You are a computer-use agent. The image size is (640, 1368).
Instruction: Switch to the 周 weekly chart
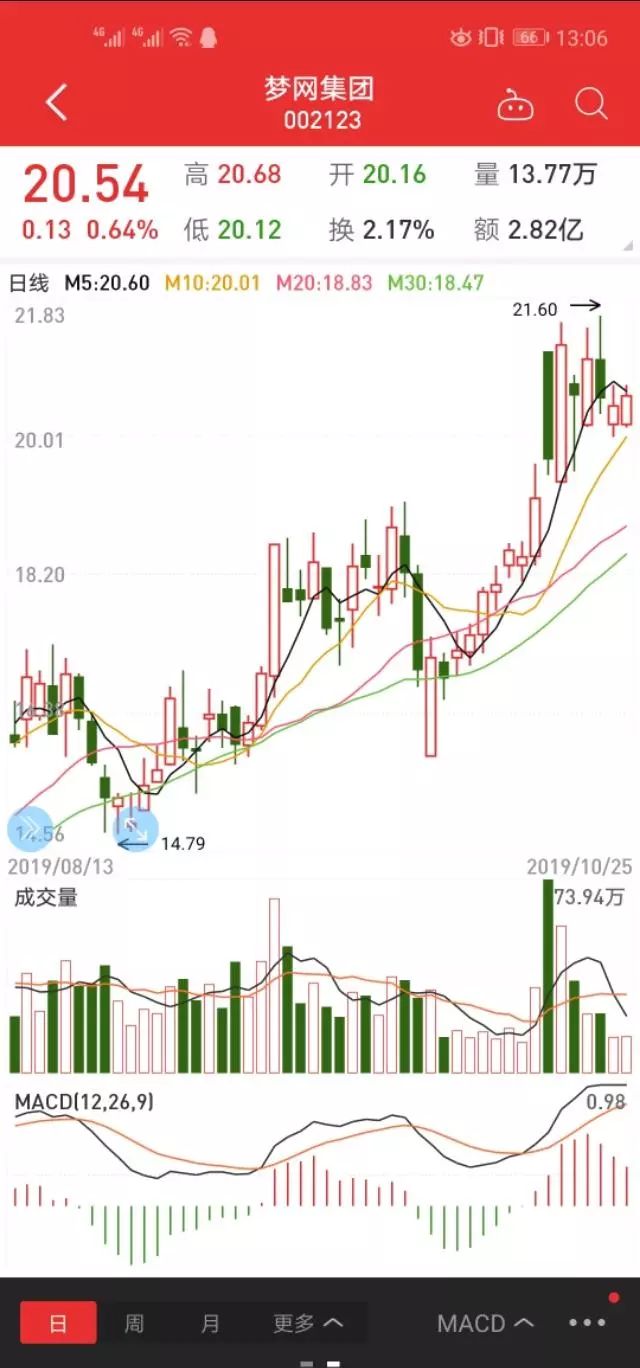[134, 1323]
